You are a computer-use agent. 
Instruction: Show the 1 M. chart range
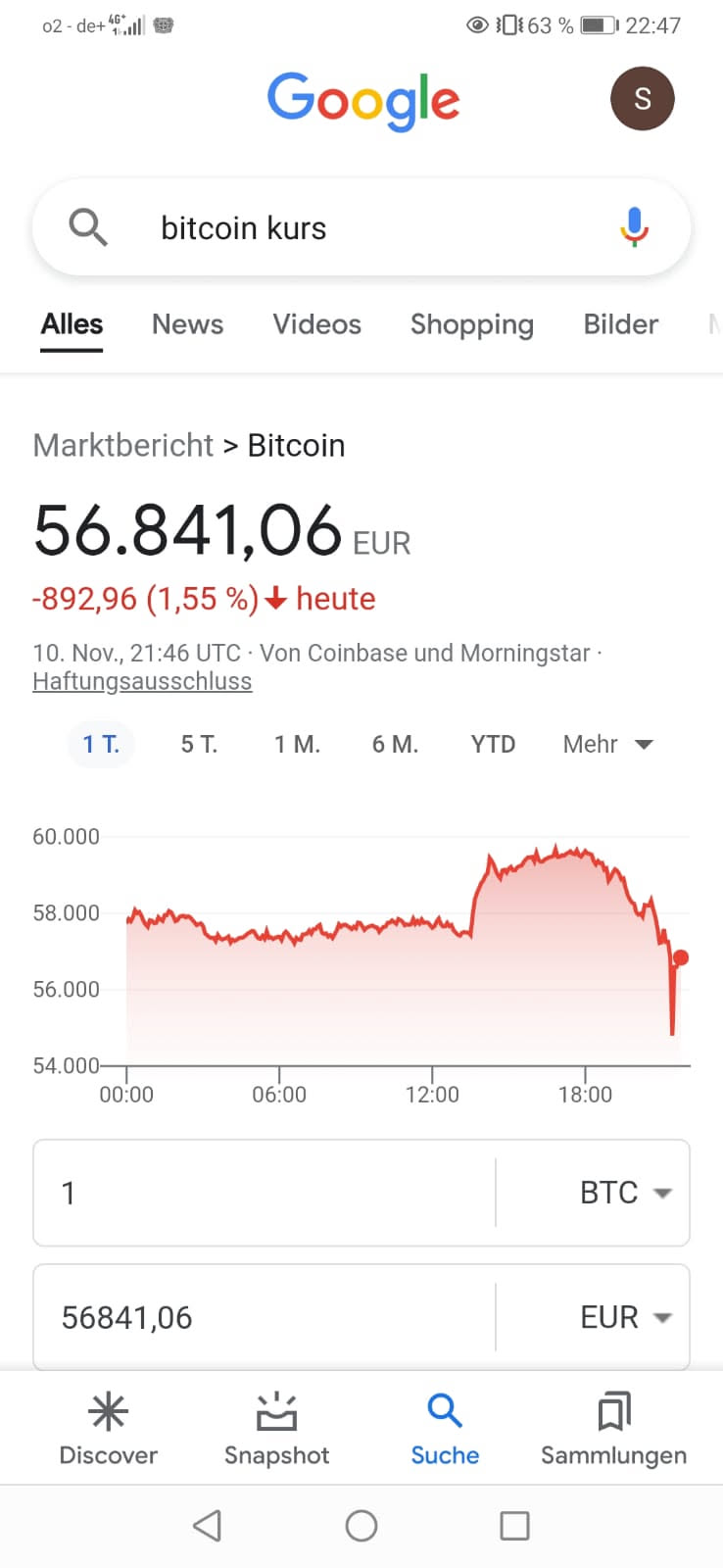tap(297, 745)
